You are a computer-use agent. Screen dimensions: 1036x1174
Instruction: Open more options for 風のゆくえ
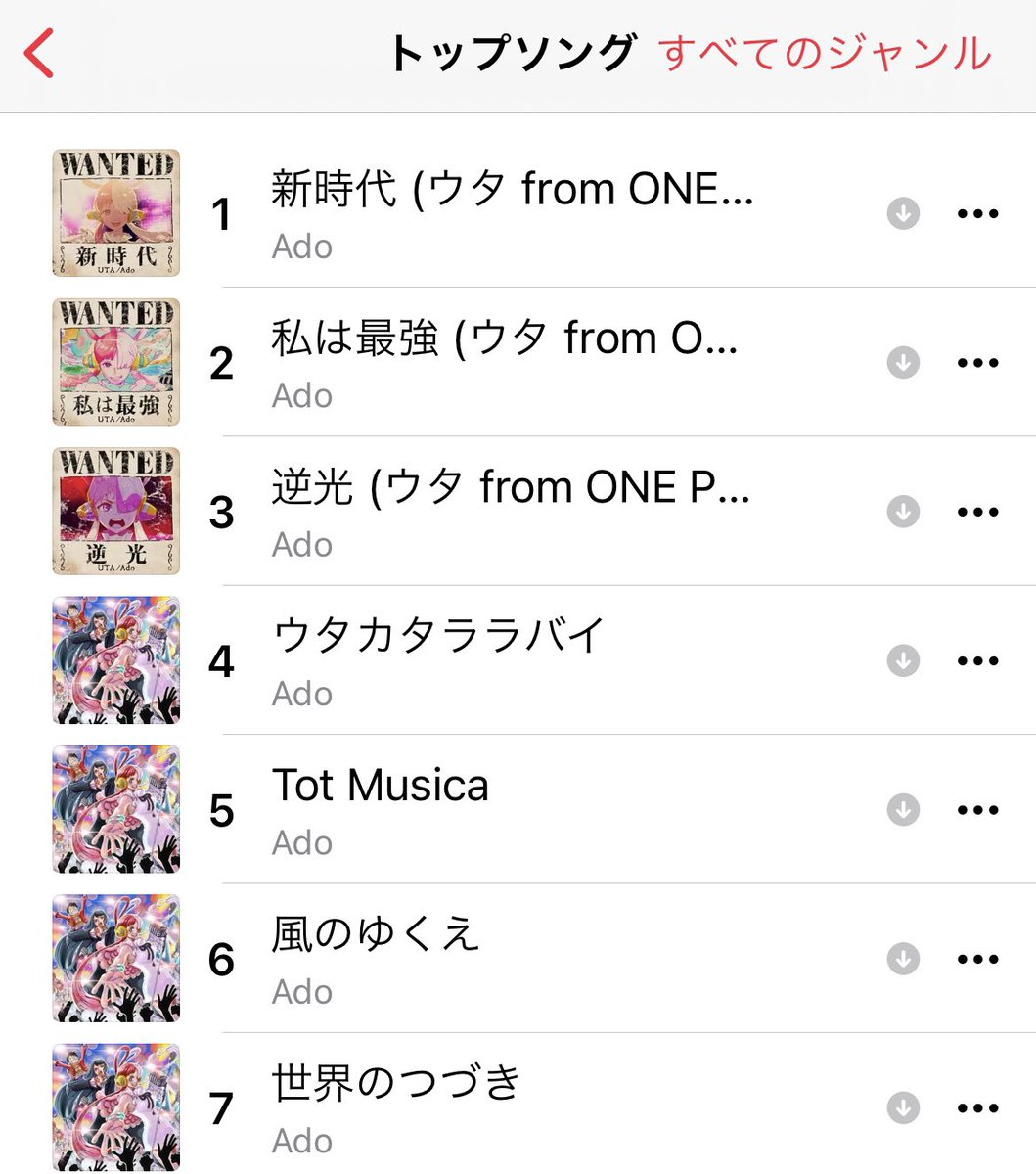(x=977, y=959)
